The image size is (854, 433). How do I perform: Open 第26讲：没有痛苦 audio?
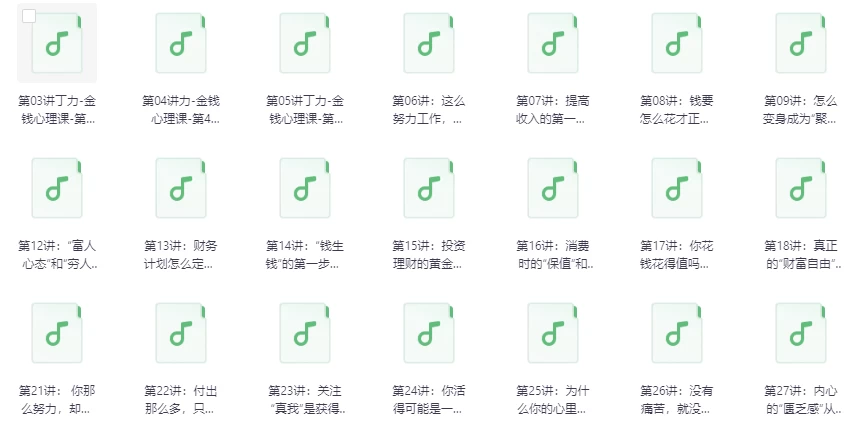677,333
